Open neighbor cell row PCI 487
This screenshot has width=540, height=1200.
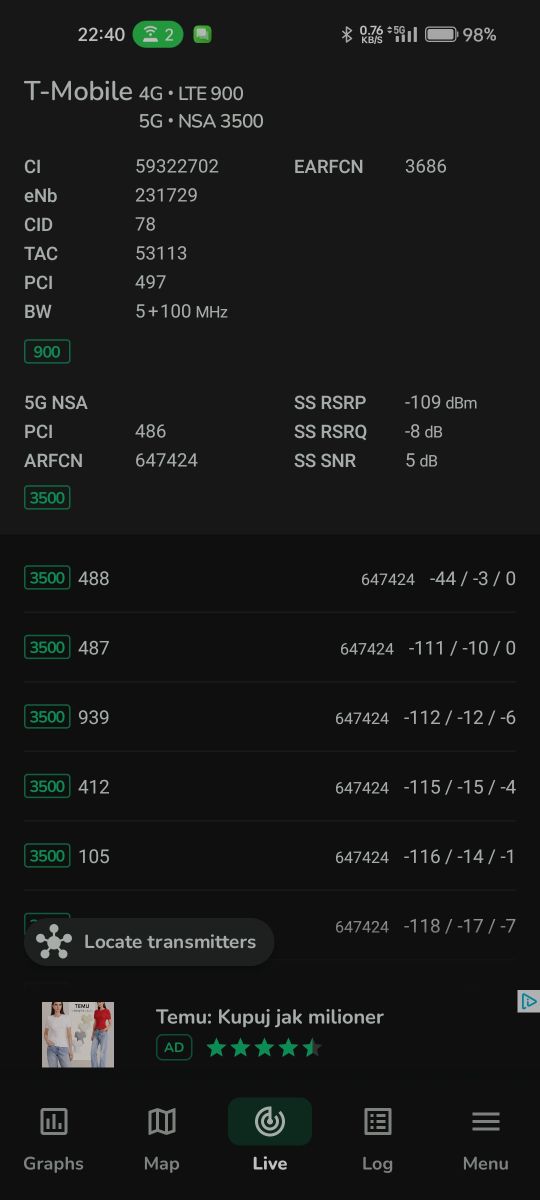point(270,648)
